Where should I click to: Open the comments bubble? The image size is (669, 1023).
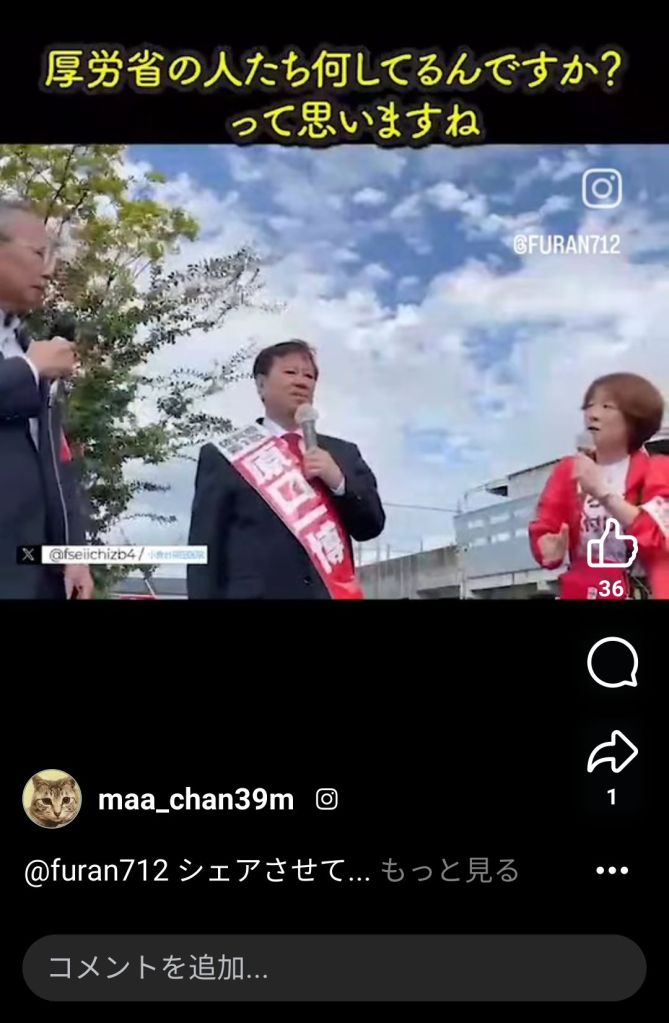click(612, 662)
